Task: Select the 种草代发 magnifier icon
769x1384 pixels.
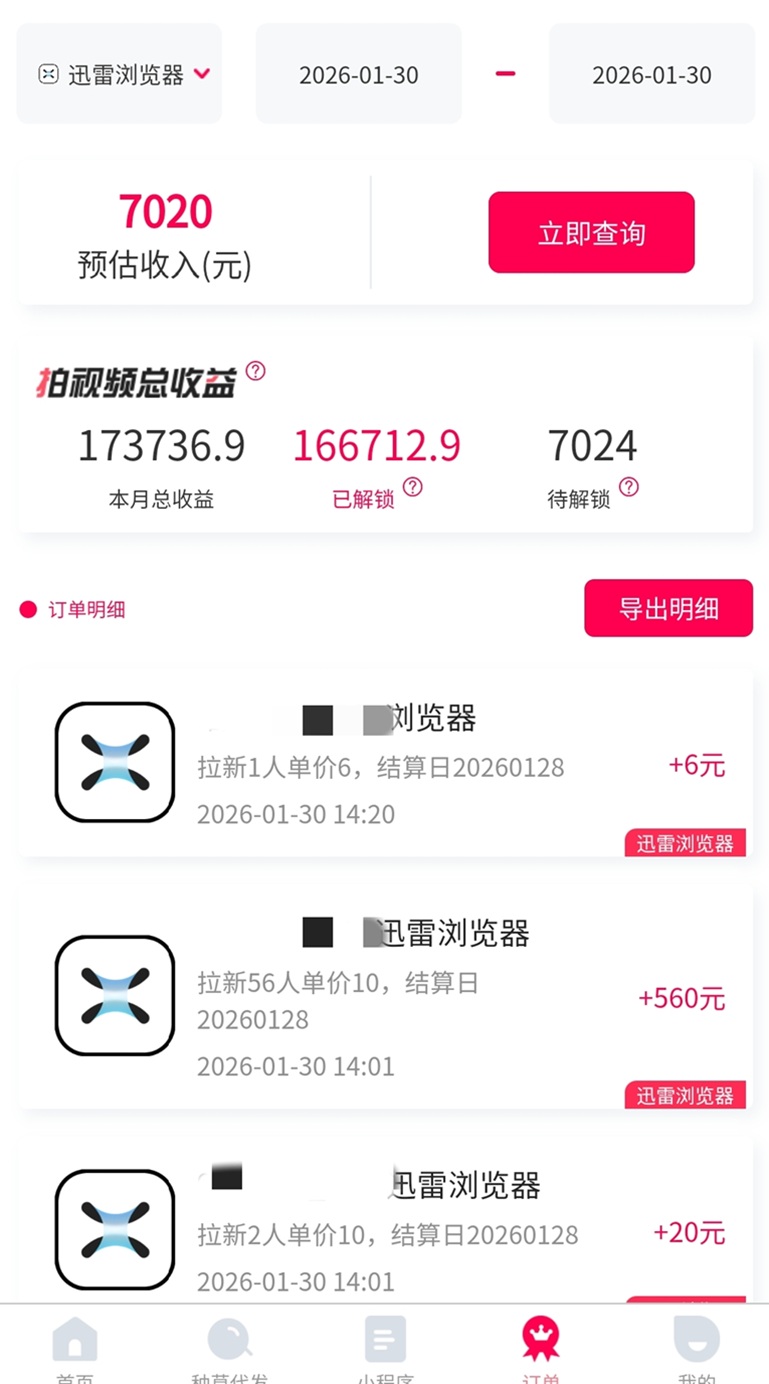Action: (230, 1340)
